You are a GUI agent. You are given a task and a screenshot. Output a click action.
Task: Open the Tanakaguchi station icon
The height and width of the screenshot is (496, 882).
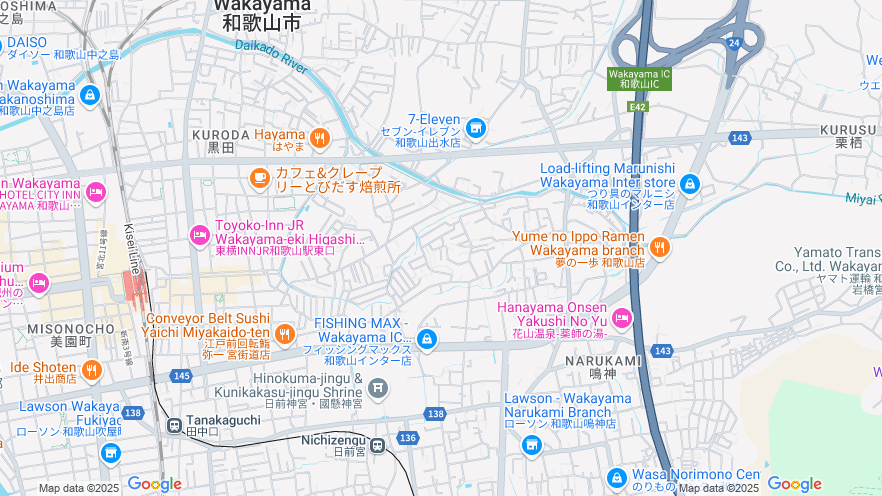point(174,424)
